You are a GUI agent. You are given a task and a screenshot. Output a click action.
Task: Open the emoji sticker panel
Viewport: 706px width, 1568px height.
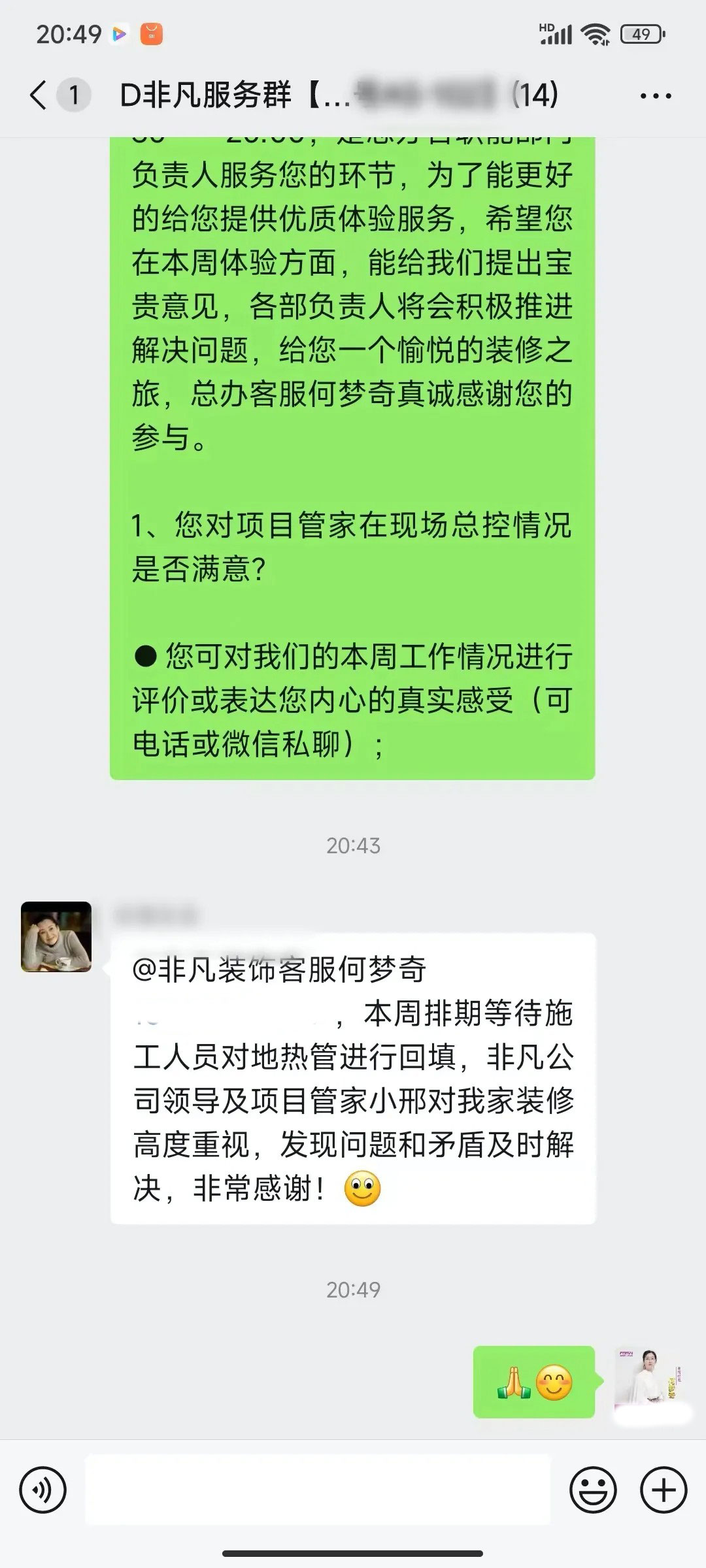pyautogui.click(x=593, y=1490)
